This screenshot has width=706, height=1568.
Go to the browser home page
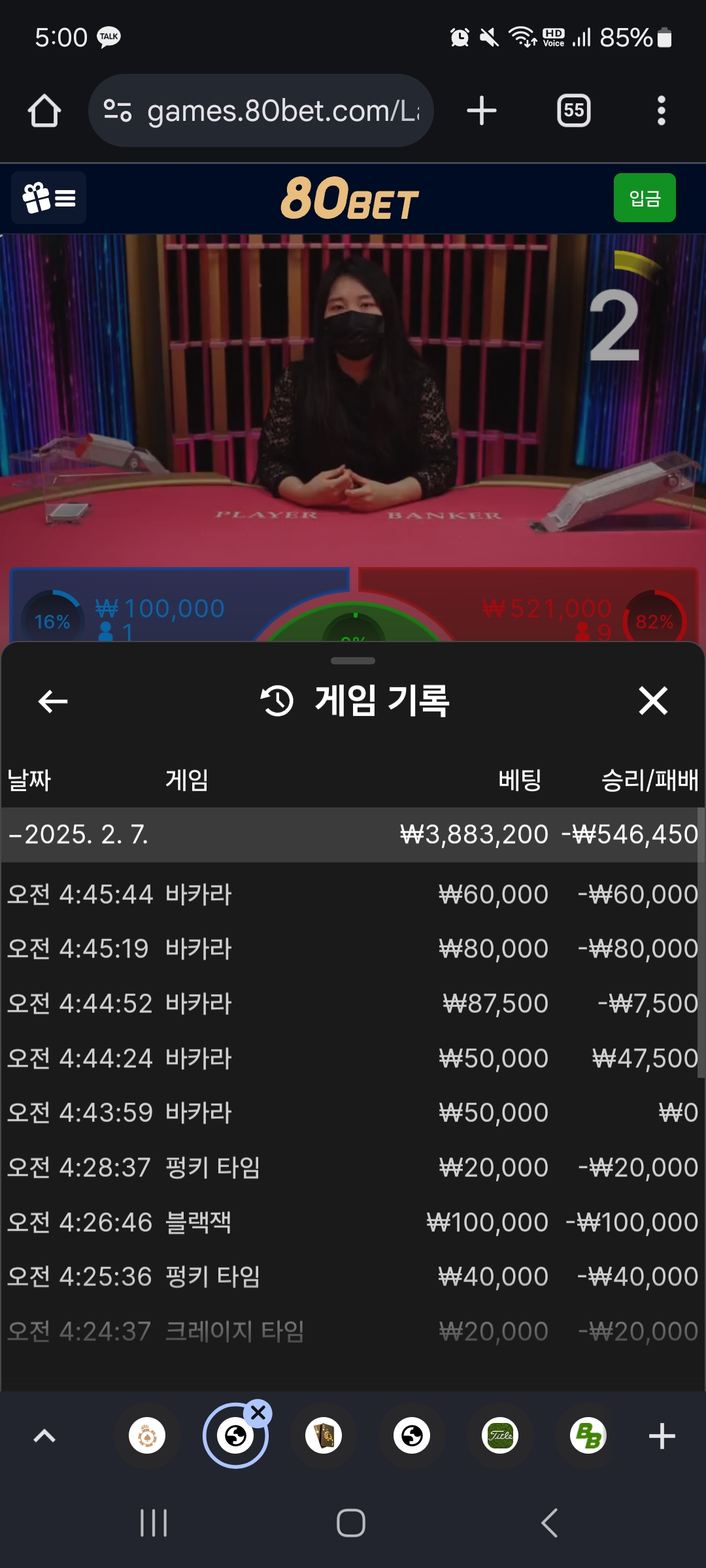(44, 110)
